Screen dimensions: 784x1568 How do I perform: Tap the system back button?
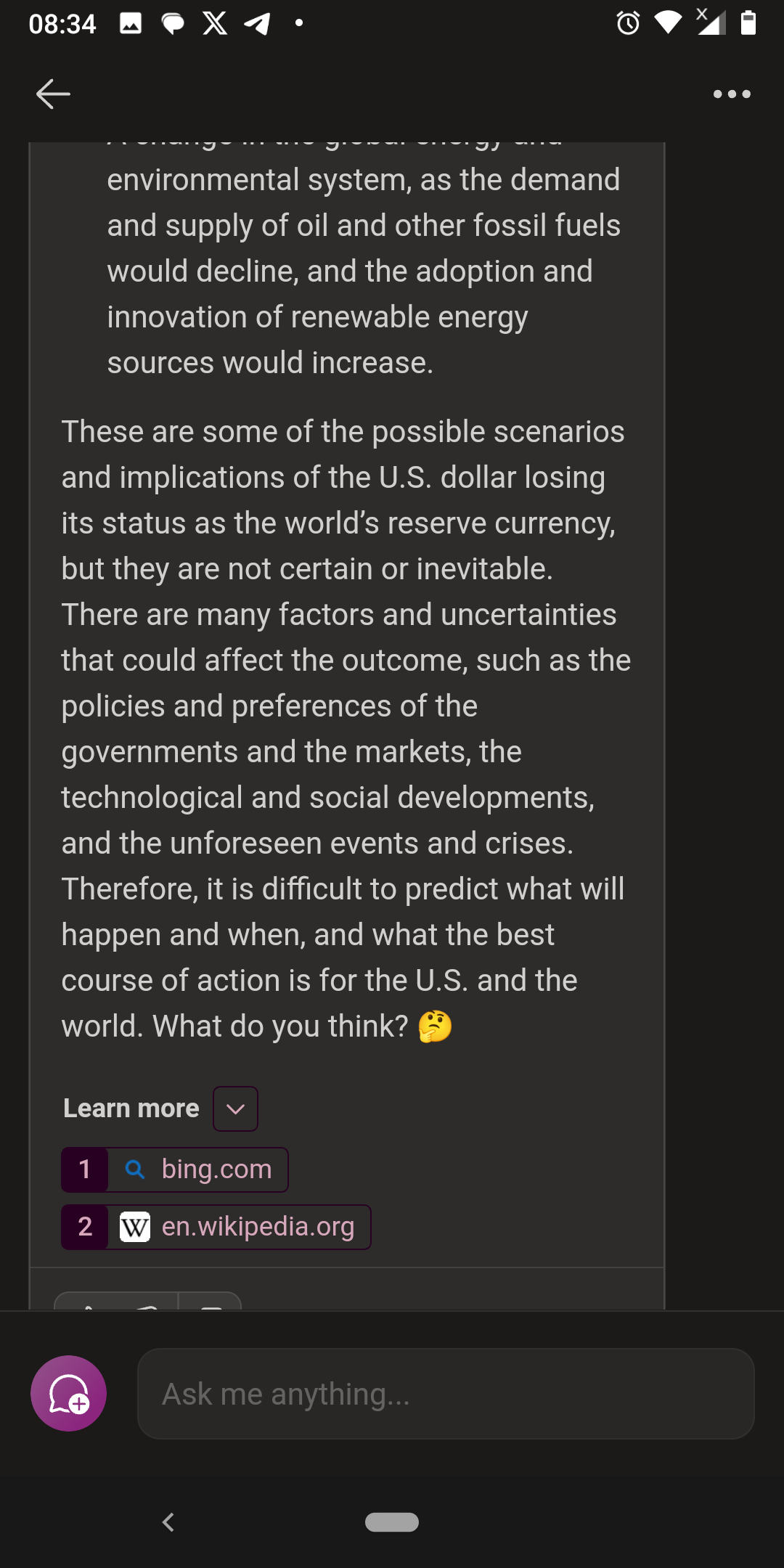click(x=168, y=1522)
